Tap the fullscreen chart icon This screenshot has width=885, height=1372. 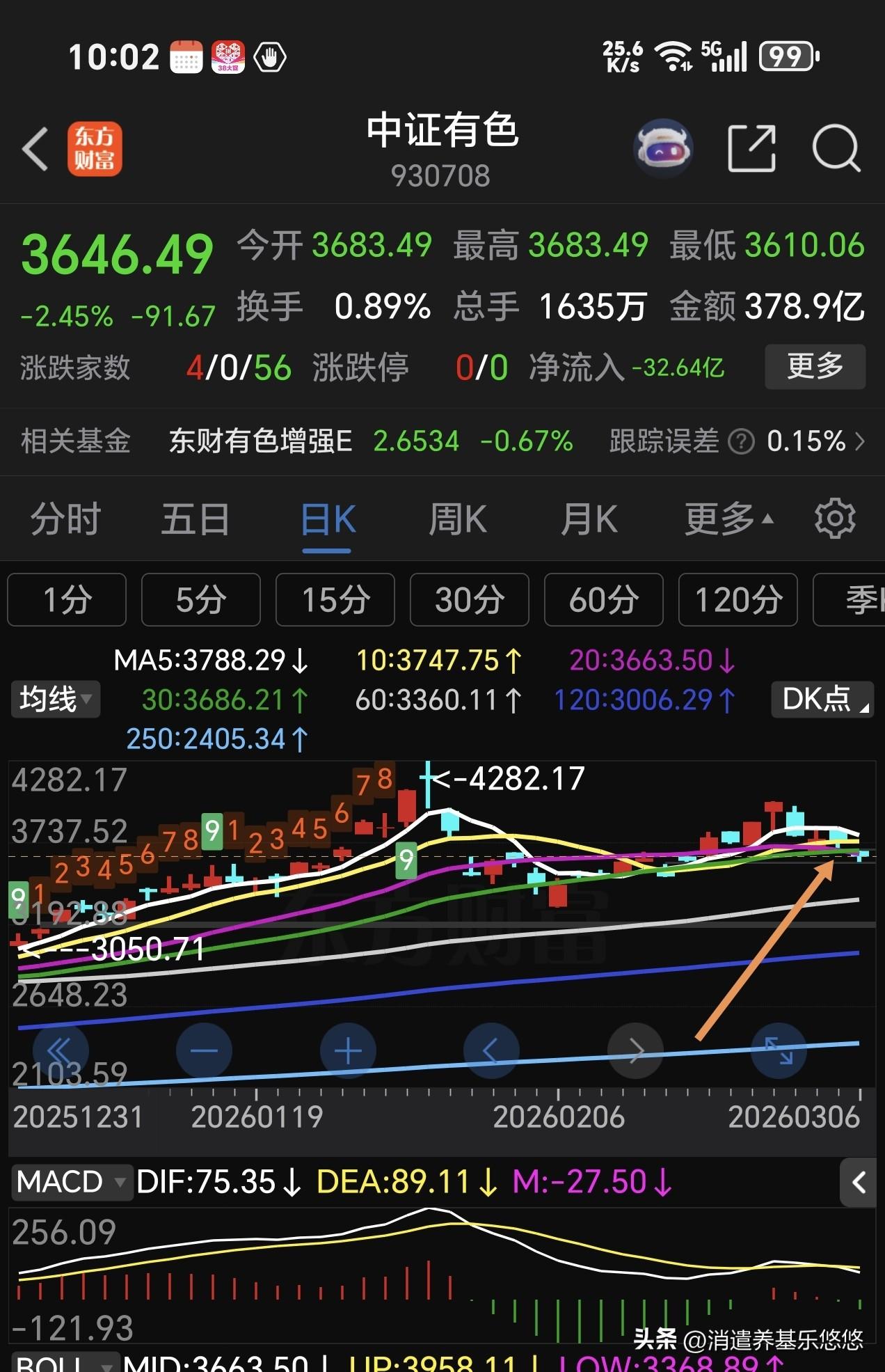click(779, 1051)
